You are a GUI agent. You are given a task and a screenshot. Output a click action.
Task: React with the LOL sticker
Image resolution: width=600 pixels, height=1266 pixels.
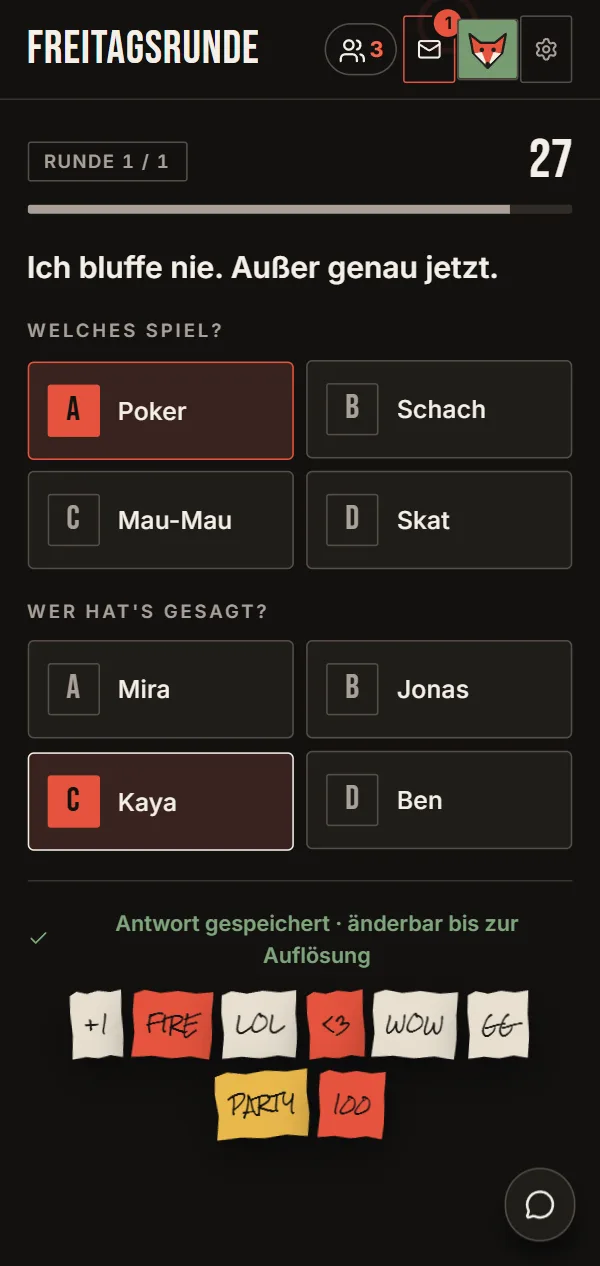(x=260, y=1025)
